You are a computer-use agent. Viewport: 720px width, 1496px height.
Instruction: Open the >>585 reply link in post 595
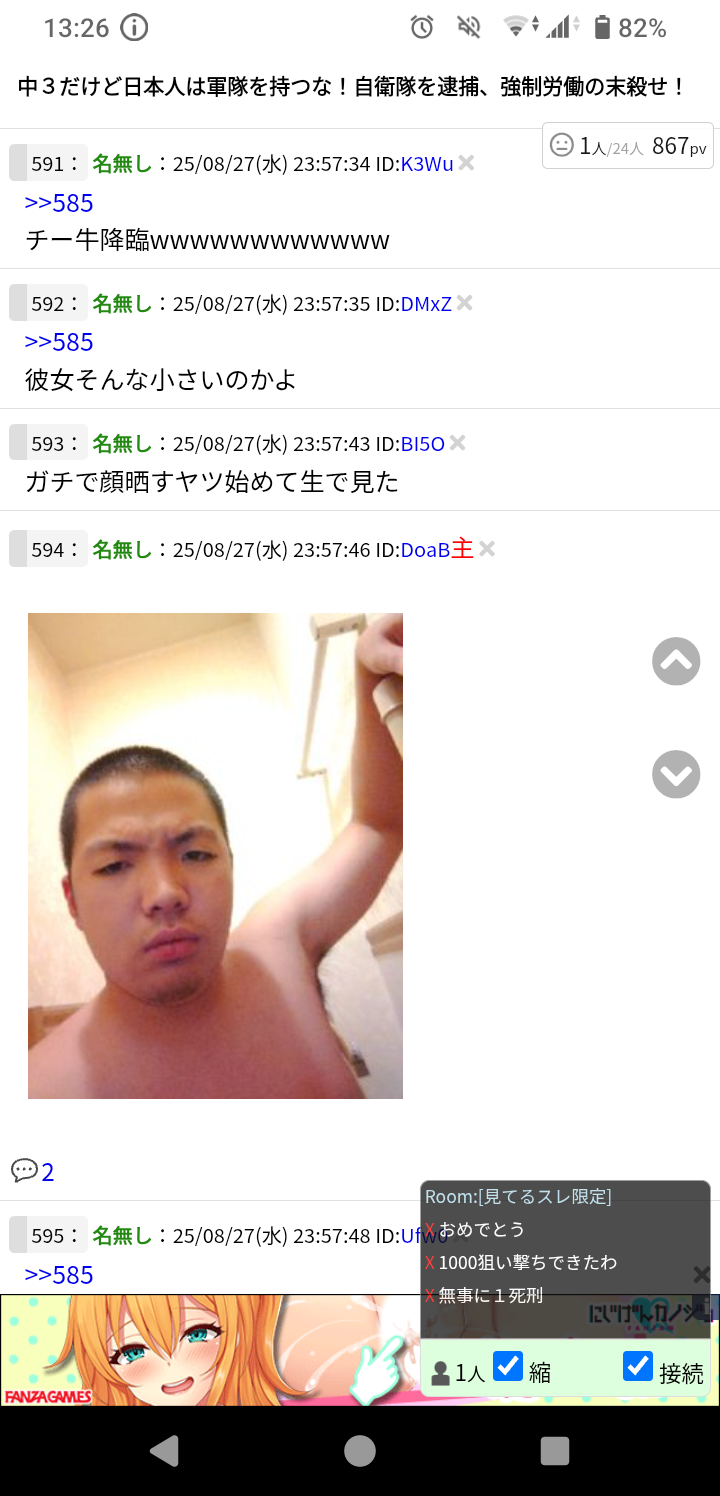(x=59, y=1275)
